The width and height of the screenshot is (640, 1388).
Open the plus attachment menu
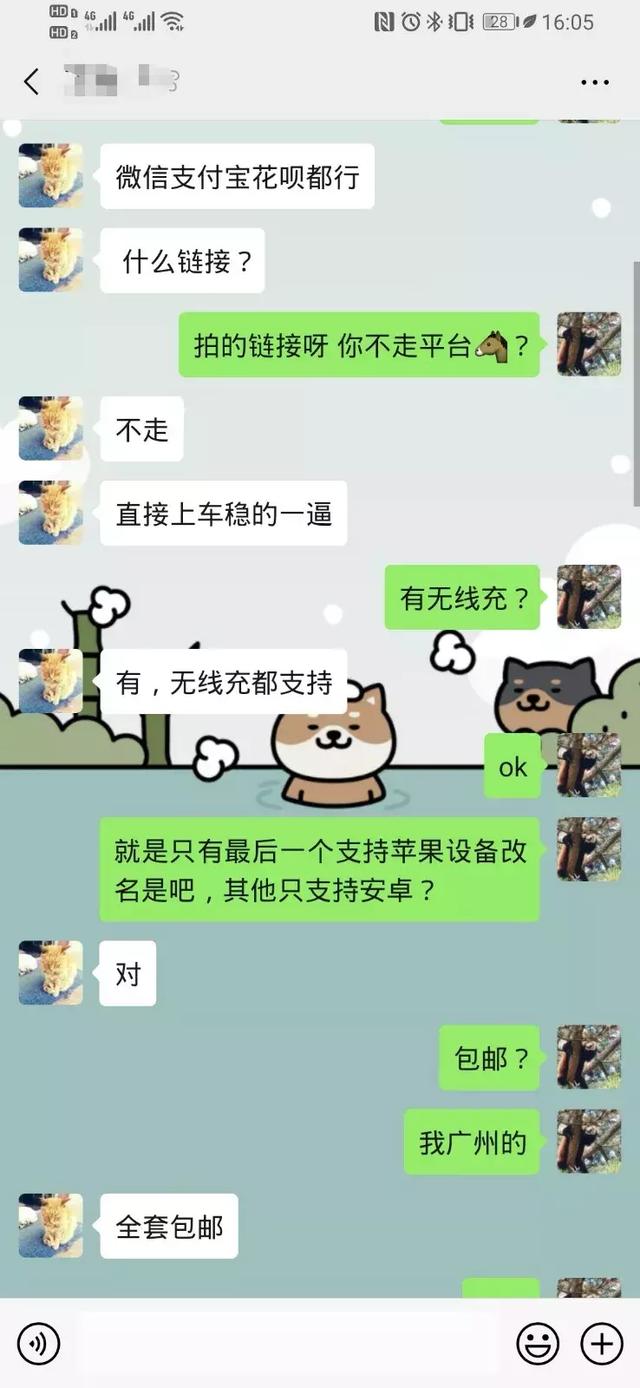602,1344
